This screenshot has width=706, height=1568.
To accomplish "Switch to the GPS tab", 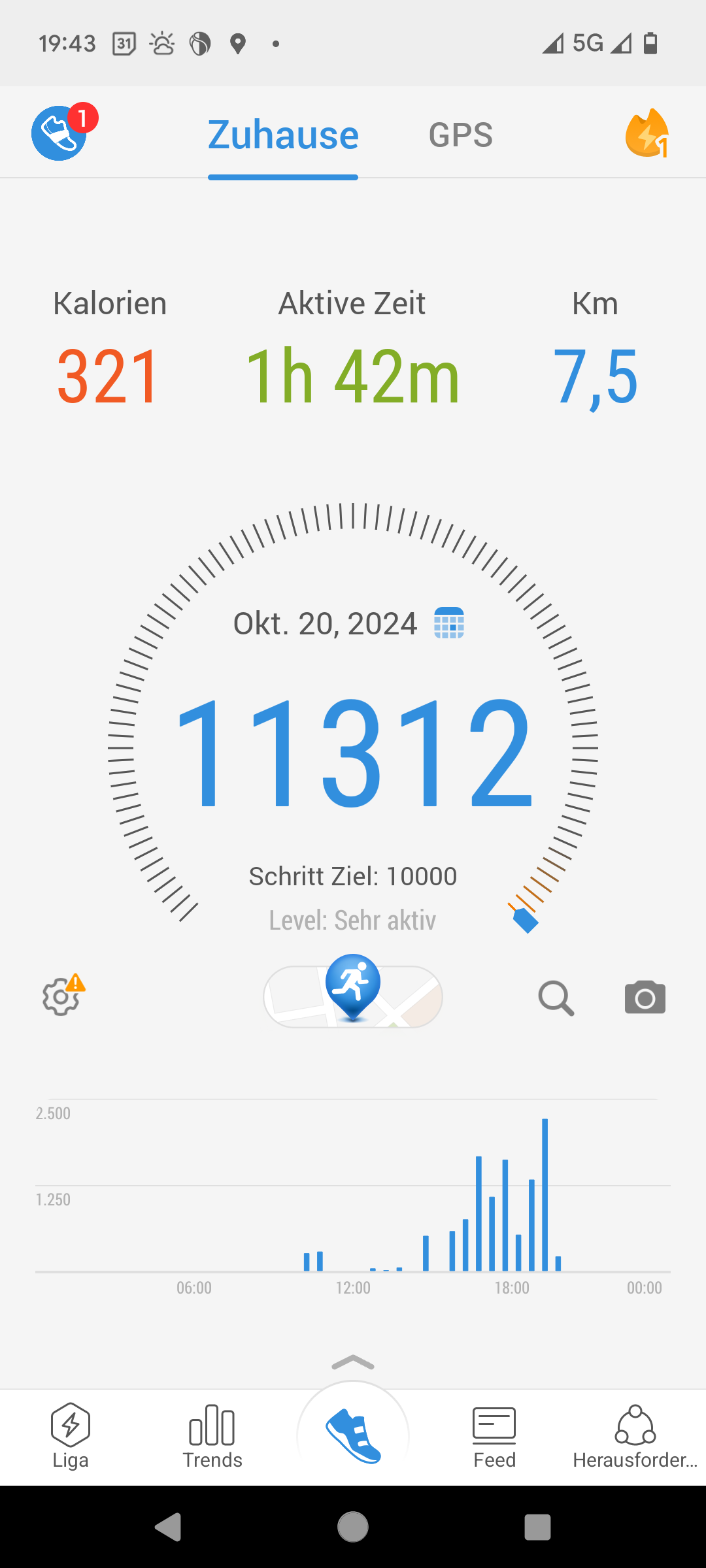I will click(460, 135).
